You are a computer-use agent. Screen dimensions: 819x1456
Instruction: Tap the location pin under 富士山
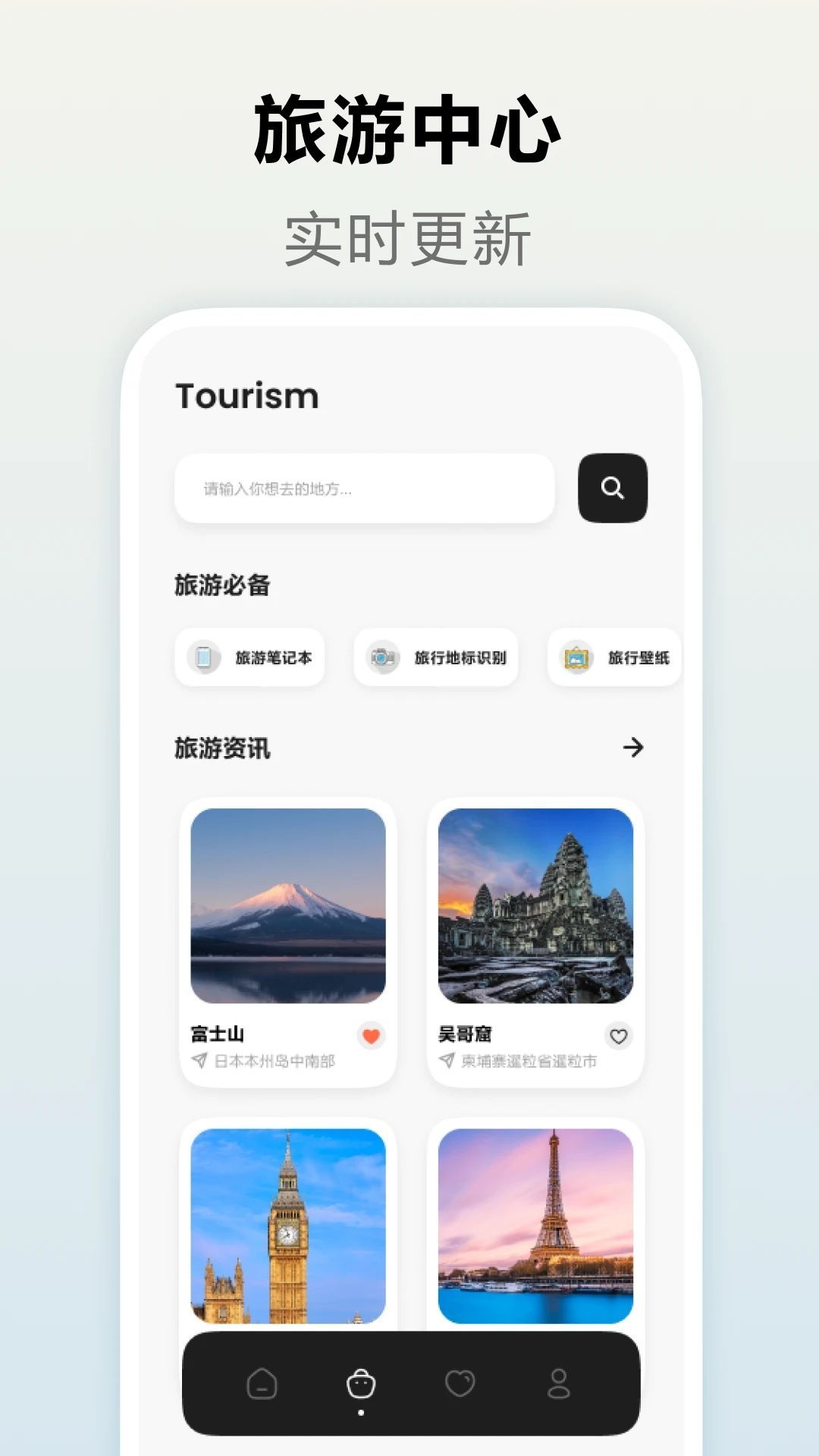click(x=199, y=1062)
